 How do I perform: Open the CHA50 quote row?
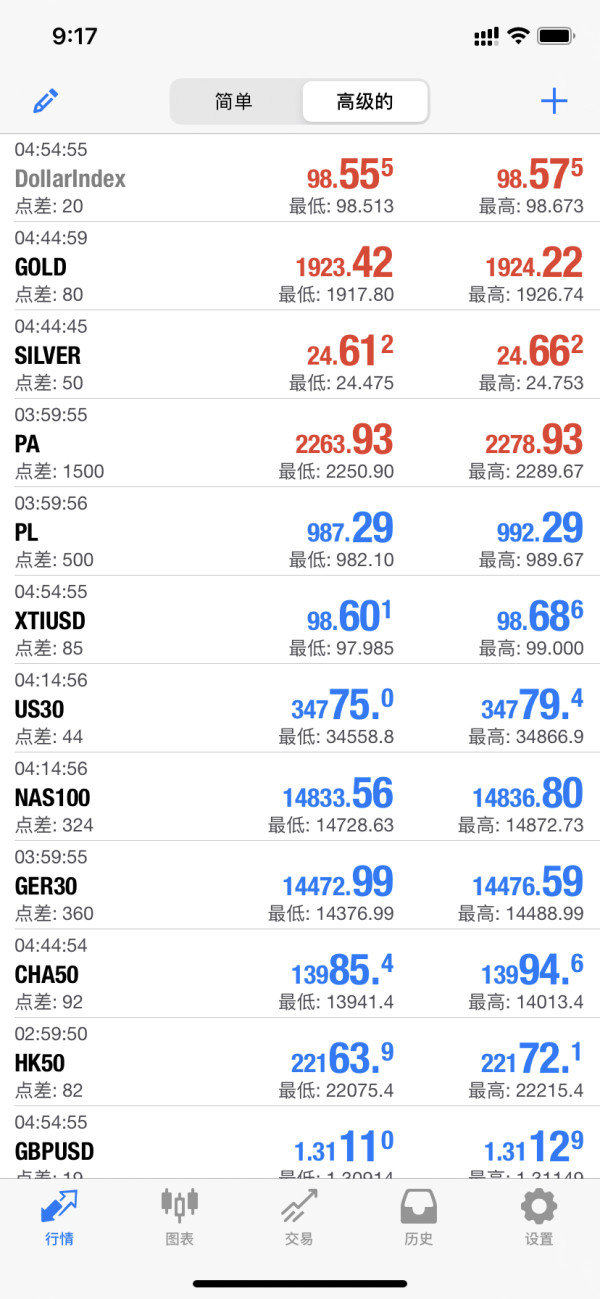[x=300, y=974]
